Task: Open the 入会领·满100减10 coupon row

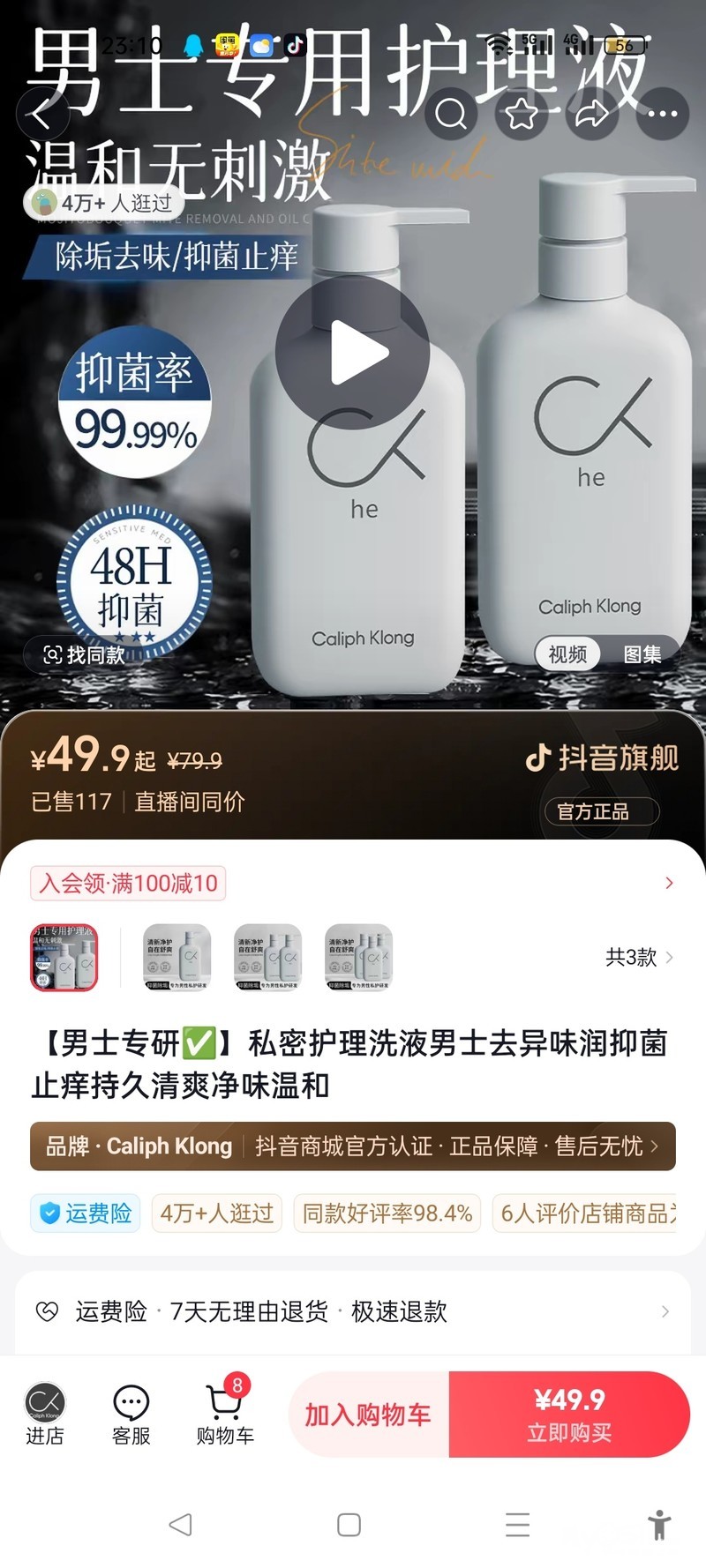Action: coord(353,883)
